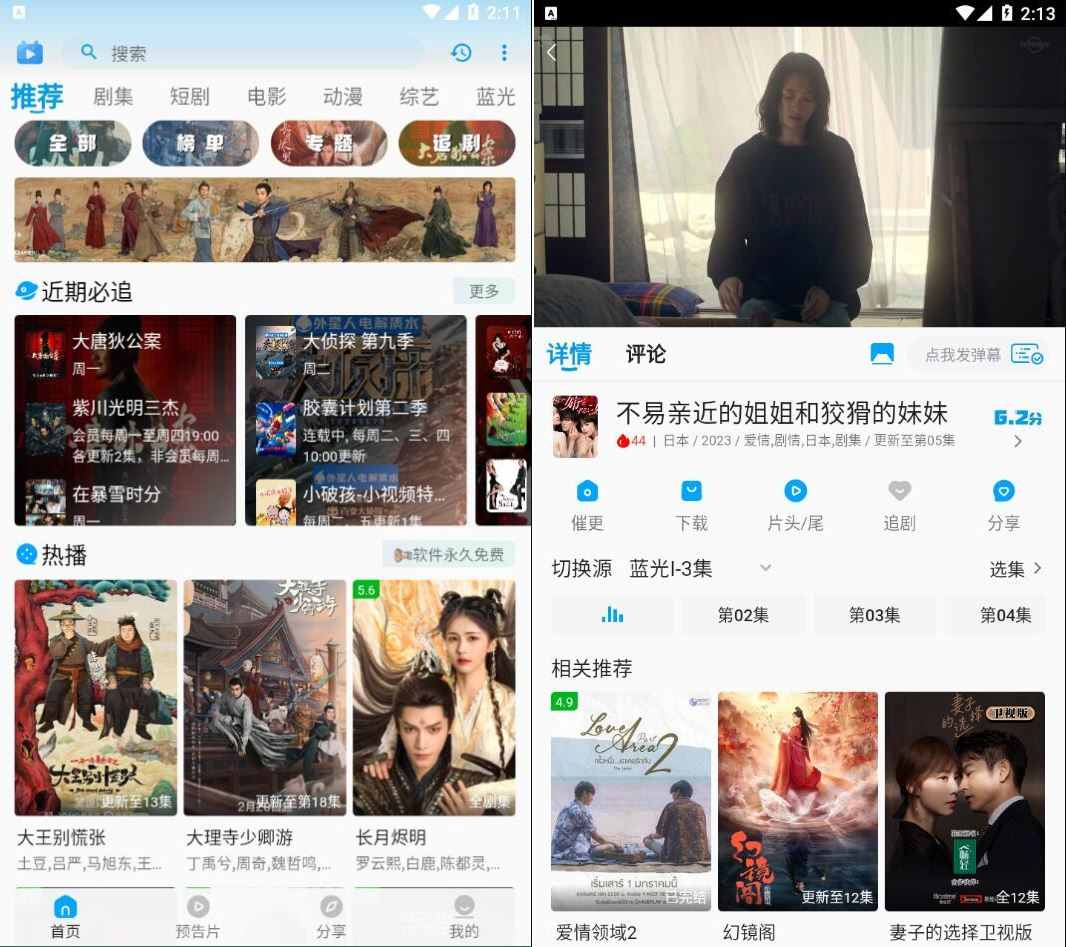Switch to the 评论 tab
This screenshot has width=1066, height=947.
pos(645,354)
